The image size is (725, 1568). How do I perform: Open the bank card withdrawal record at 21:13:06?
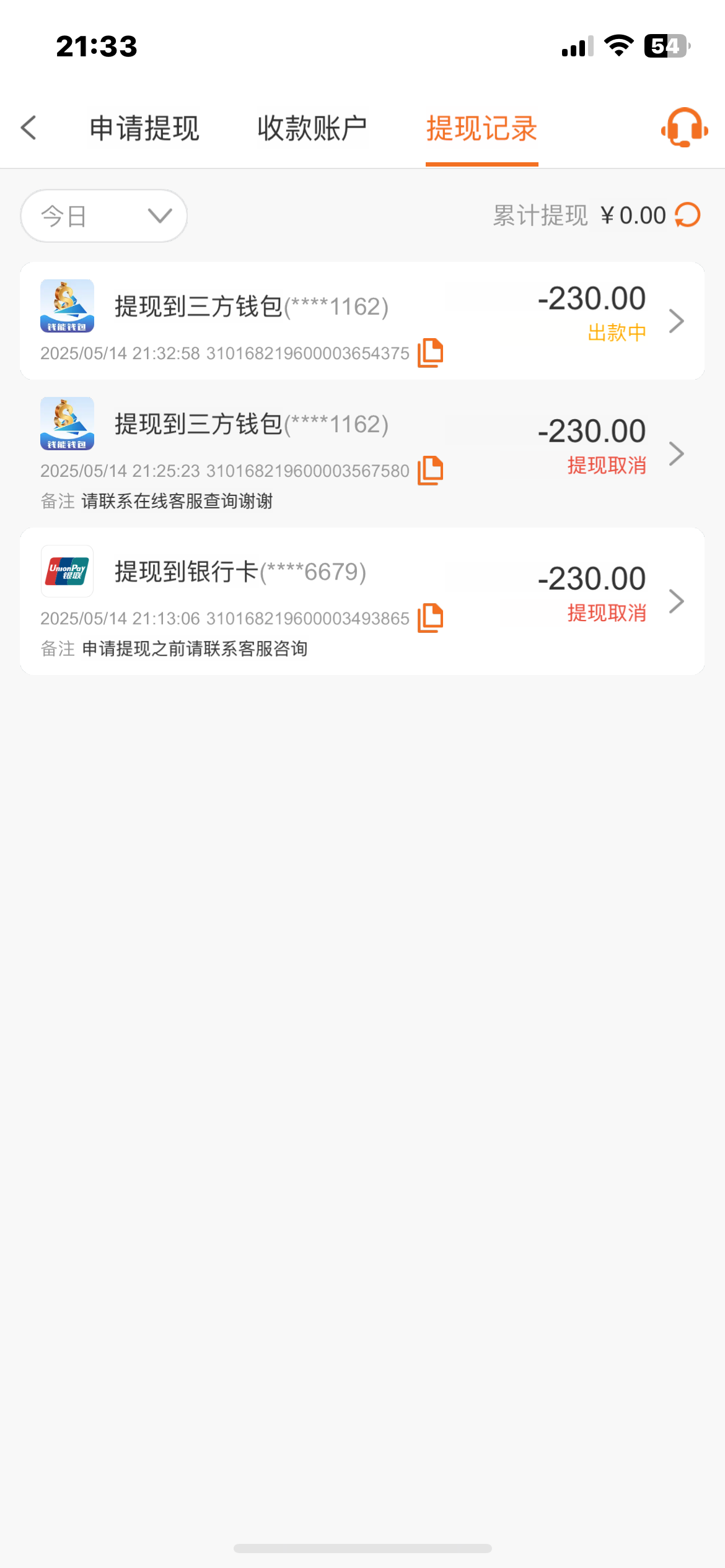tap(675, 601)
